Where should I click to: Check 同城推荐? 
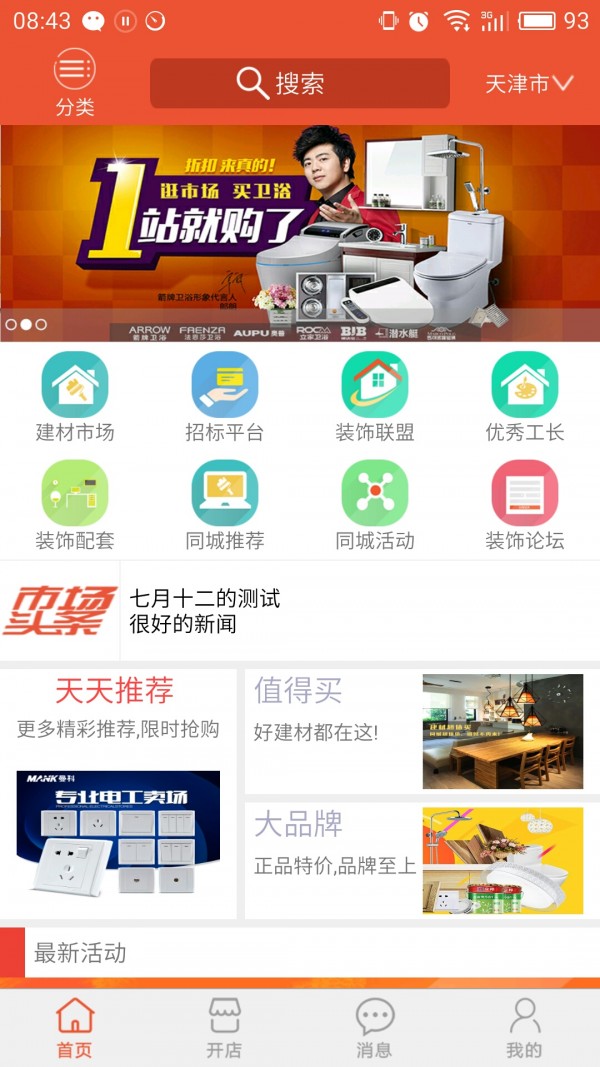click(x=225, y=505)
